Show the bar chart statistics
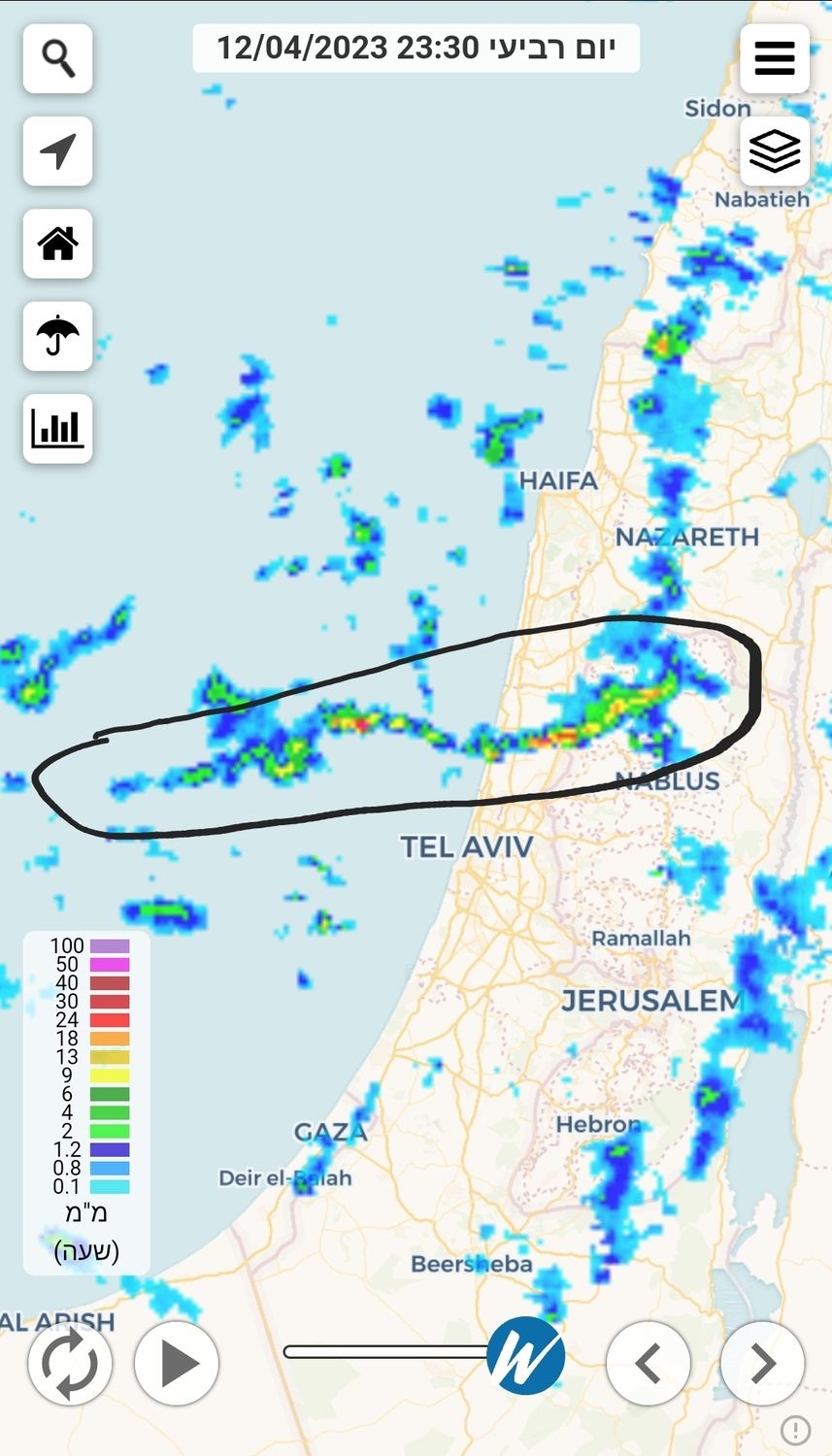832x1456 pixels. 58,428
